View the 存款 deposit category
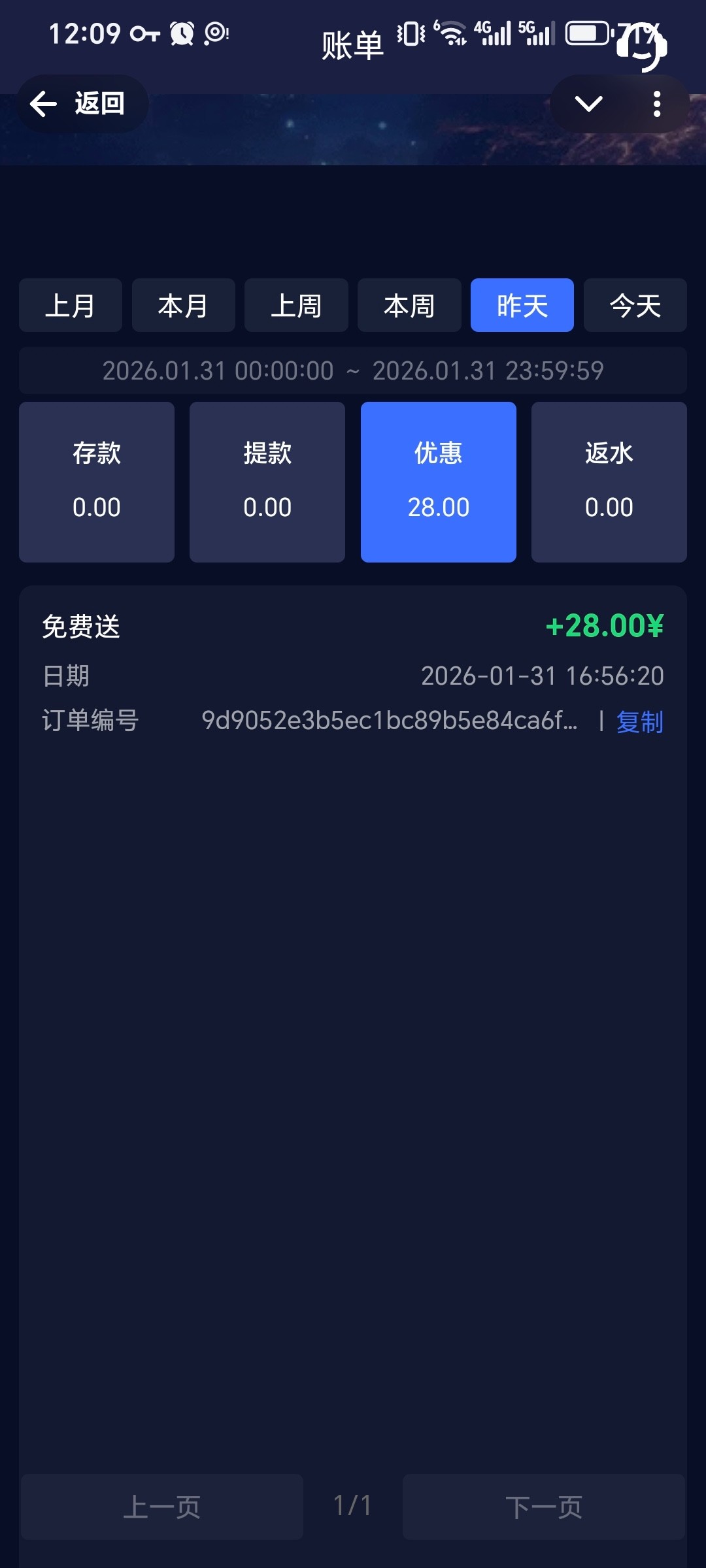The height and width of the screenshot is (1568, 706). point(97,482)
